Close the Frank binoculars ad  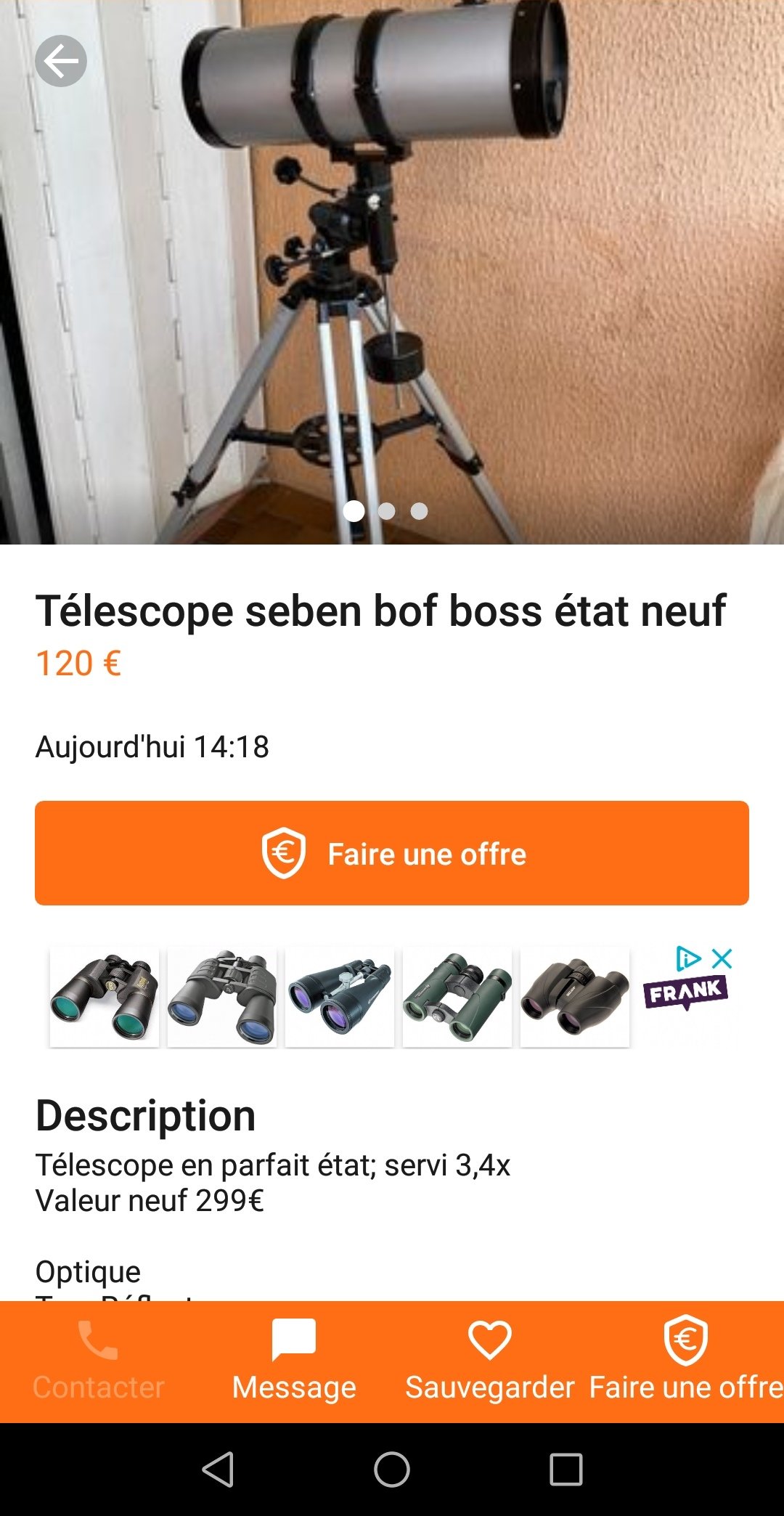(722, 958)
